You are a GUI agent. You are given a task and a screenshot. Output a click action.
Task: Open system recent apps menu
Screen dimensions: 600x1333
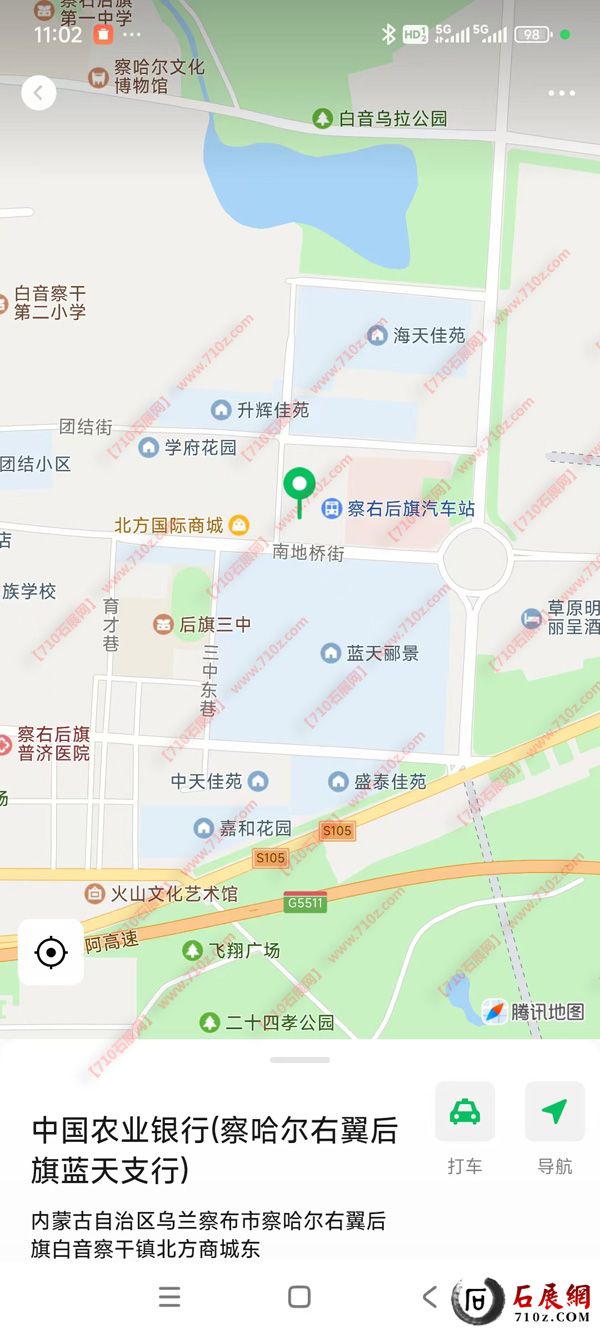point(170,1297)
